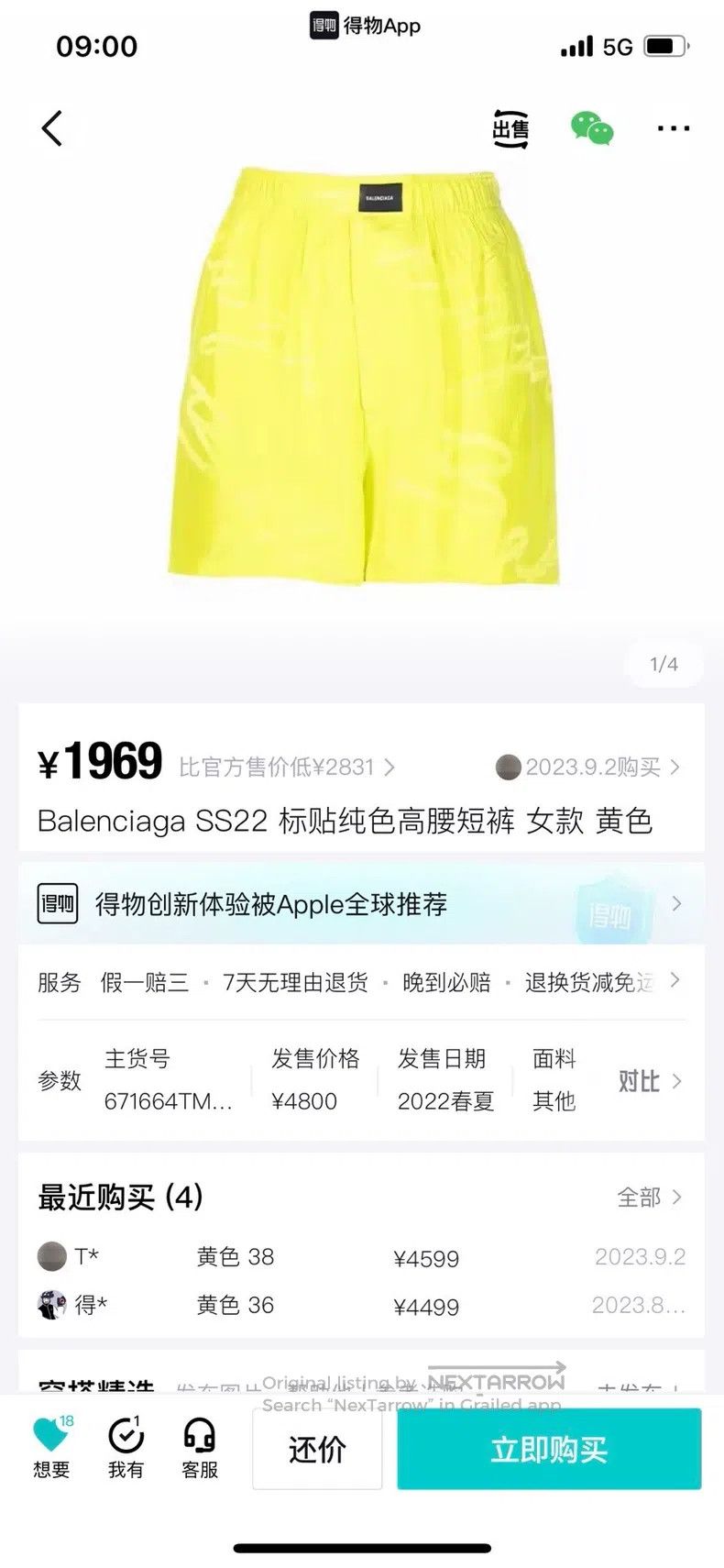Expand the 服务 services row
724x1568 pixels.
pos(362,982)
